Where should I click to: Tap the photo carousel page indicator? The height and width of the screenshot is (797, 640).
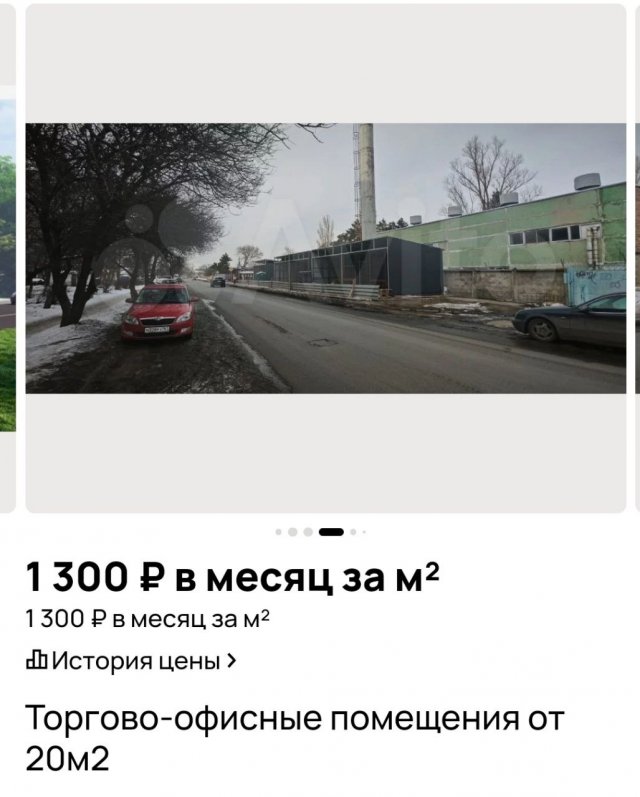(x=321, y=532)
